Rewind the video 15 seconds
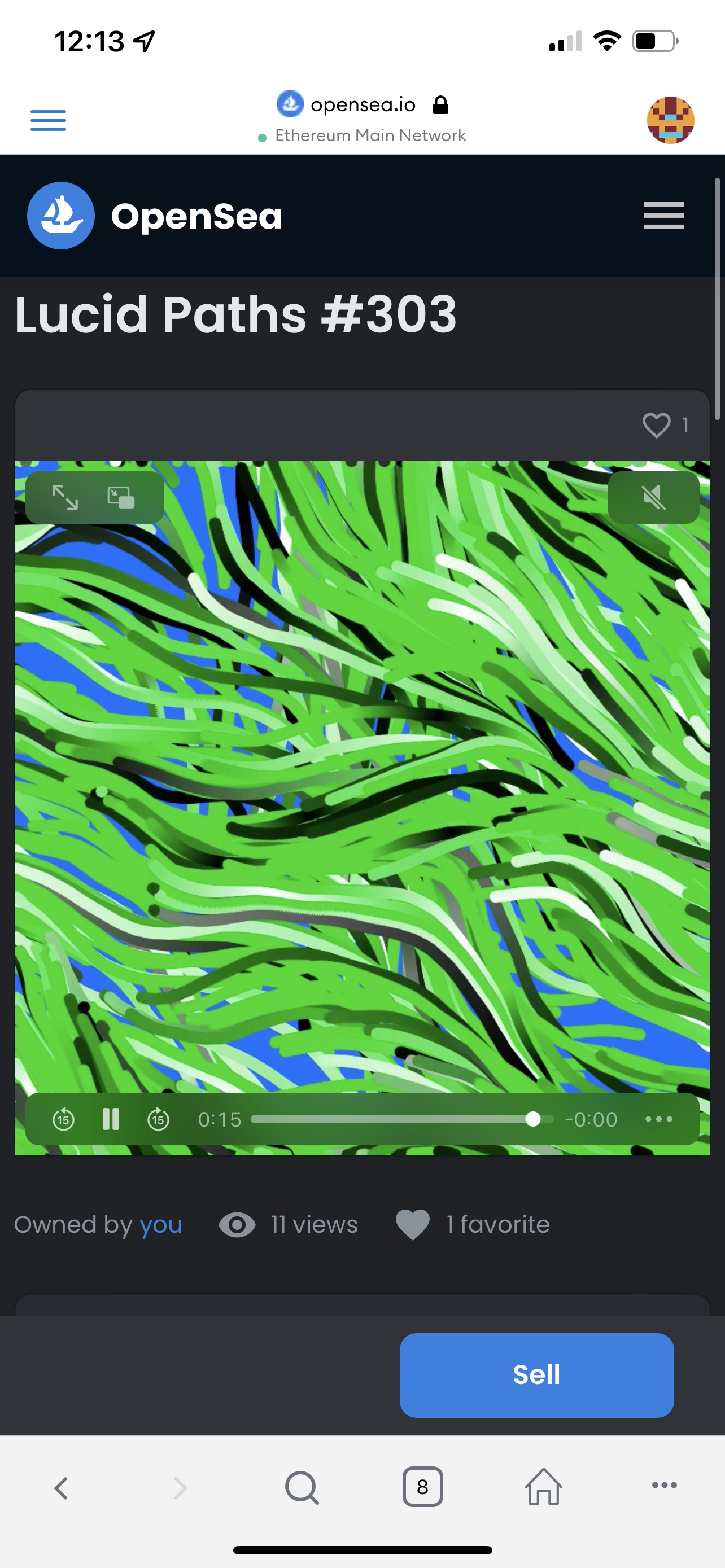Viewport: 725px width, 1568px height. (x=63, y=1119)
